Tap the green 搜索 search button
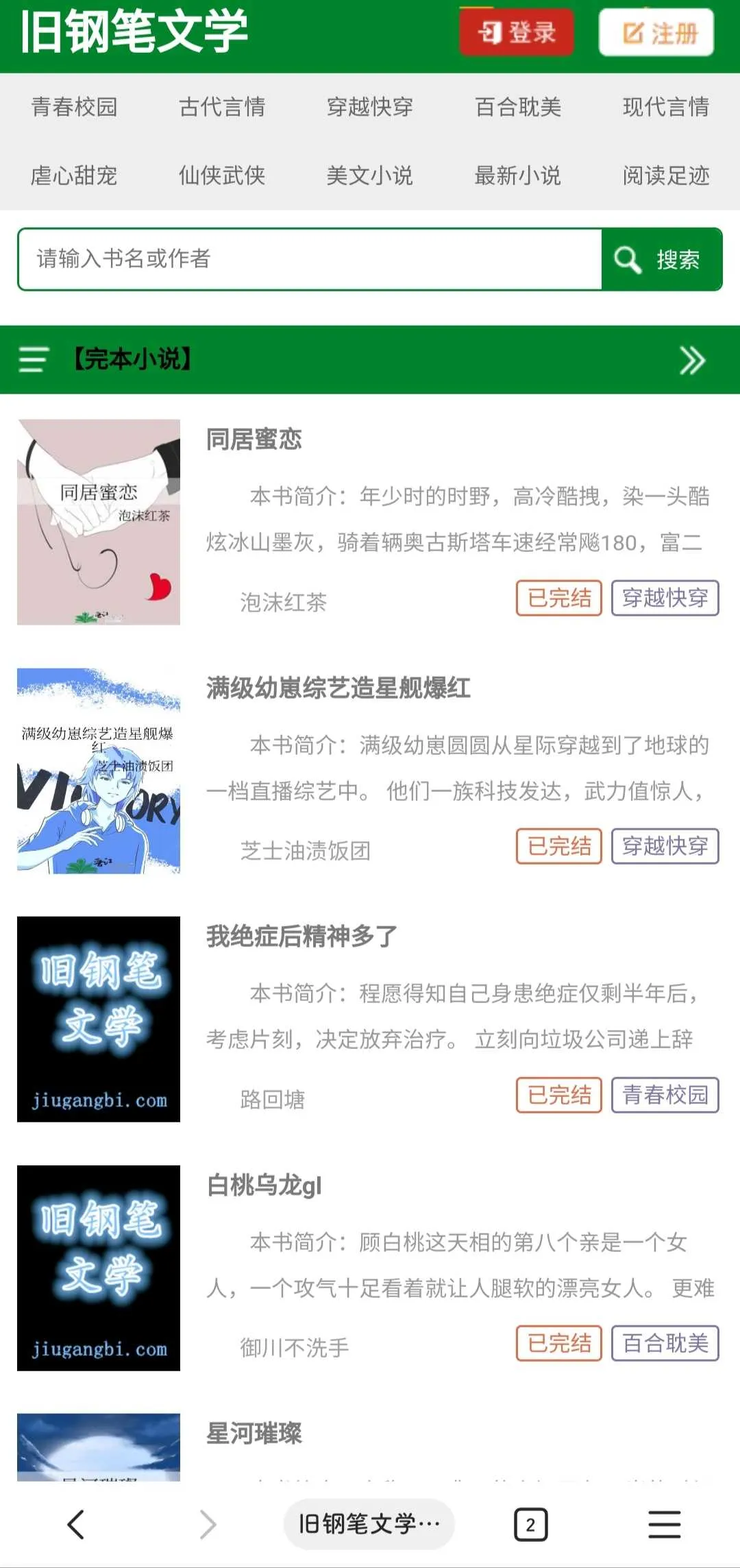 pyautogui.click(x=661, y=259)
